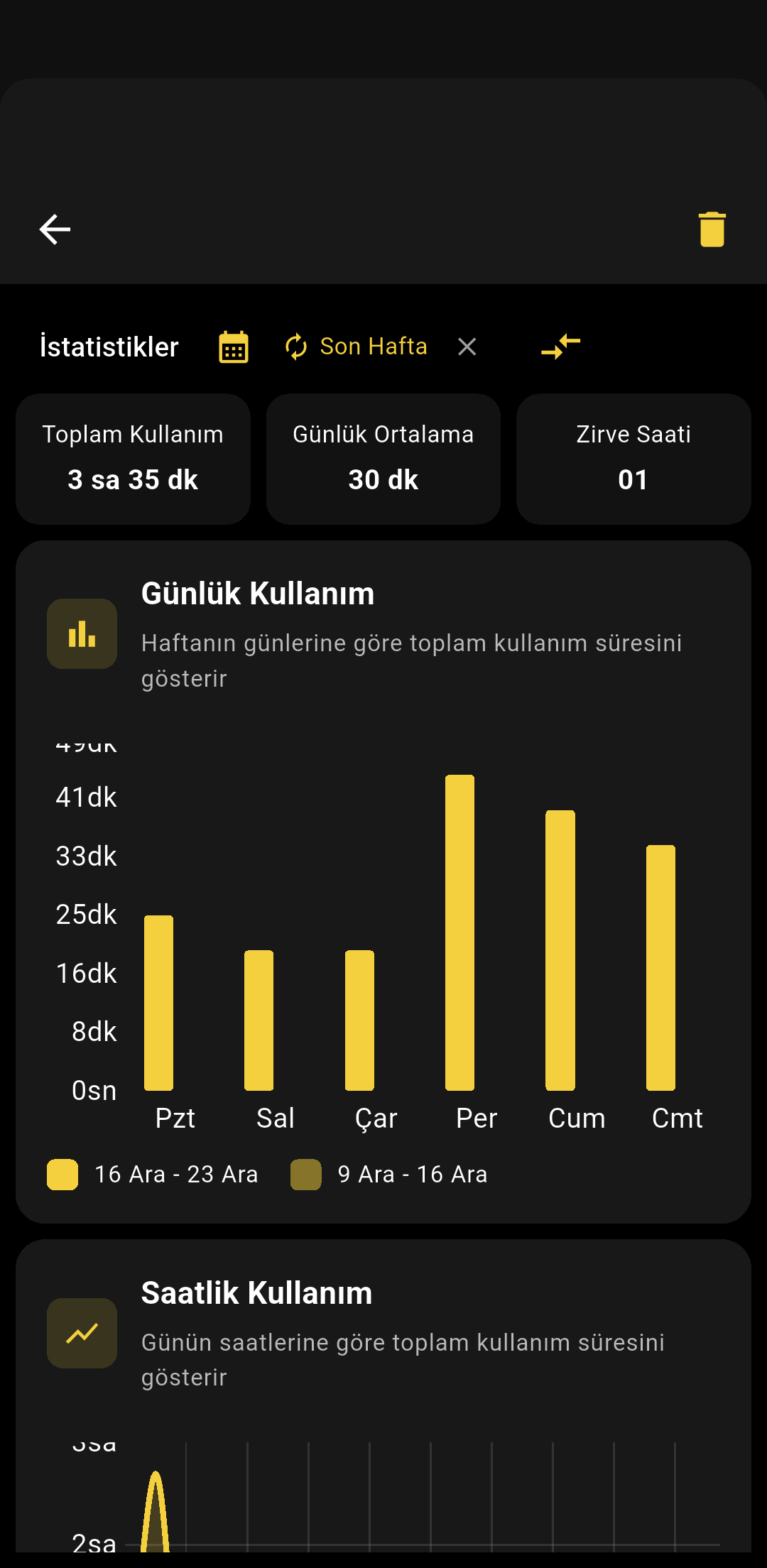Clear the Son Hafta filter
This screenshot has height=1568, width=767.
[x=467, y=347]
